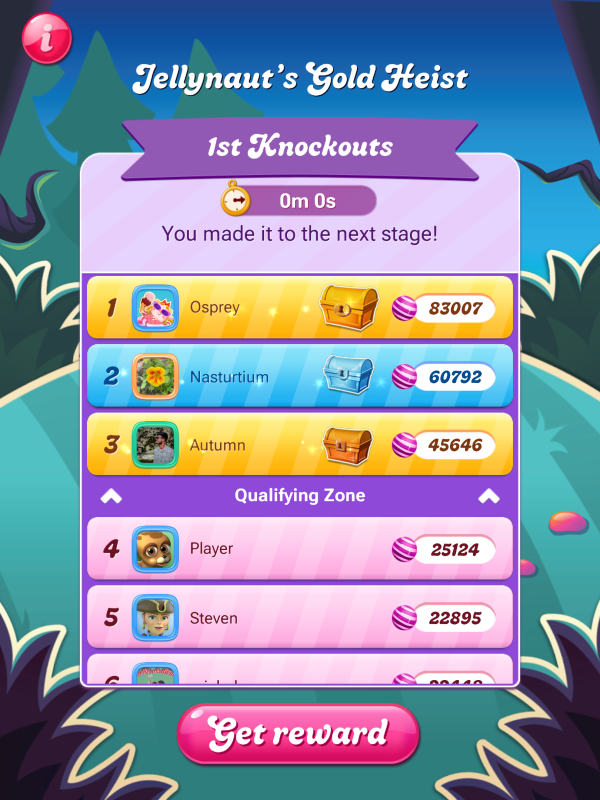Open Player's leaderboard row
This screenshot has height=800, width=600.
point(300,548)
